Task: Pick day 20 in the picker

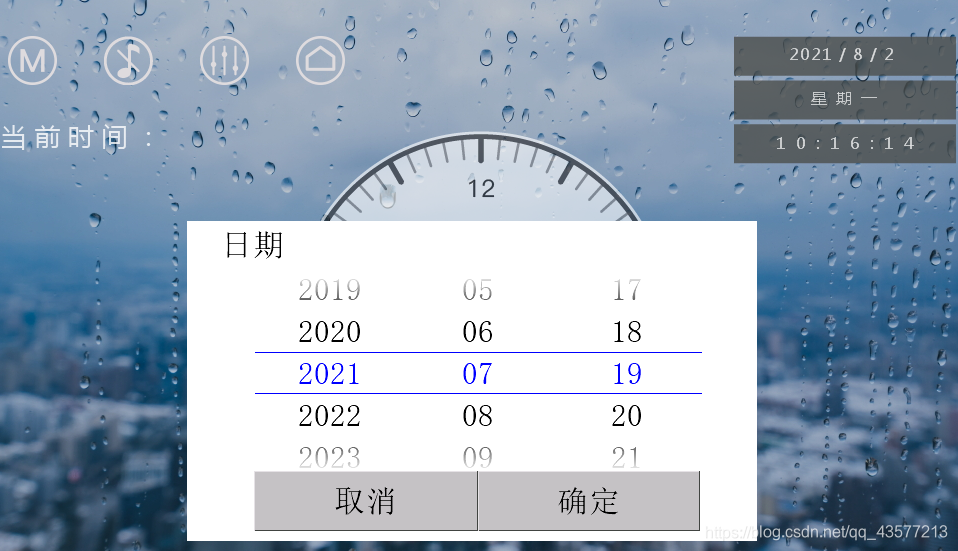Action: click(627, 416)
